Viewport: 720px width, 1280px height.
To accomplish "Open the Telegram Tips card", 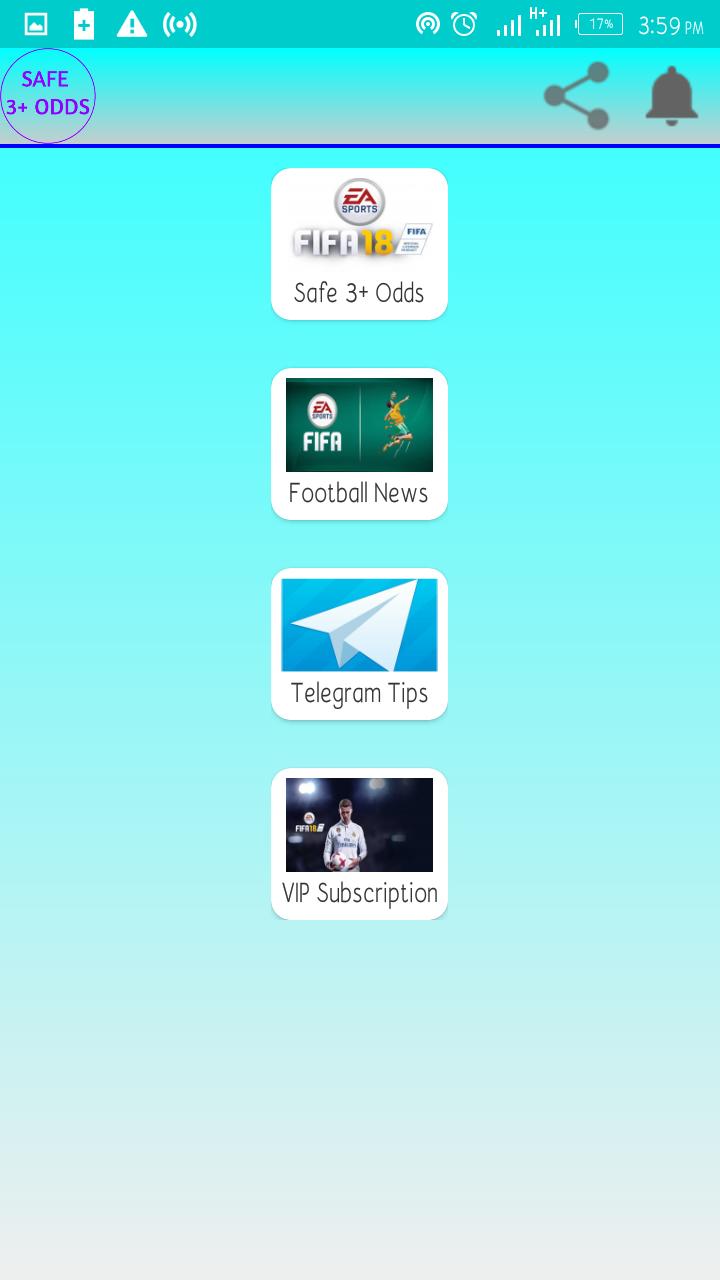I will (x=359, y=644).
